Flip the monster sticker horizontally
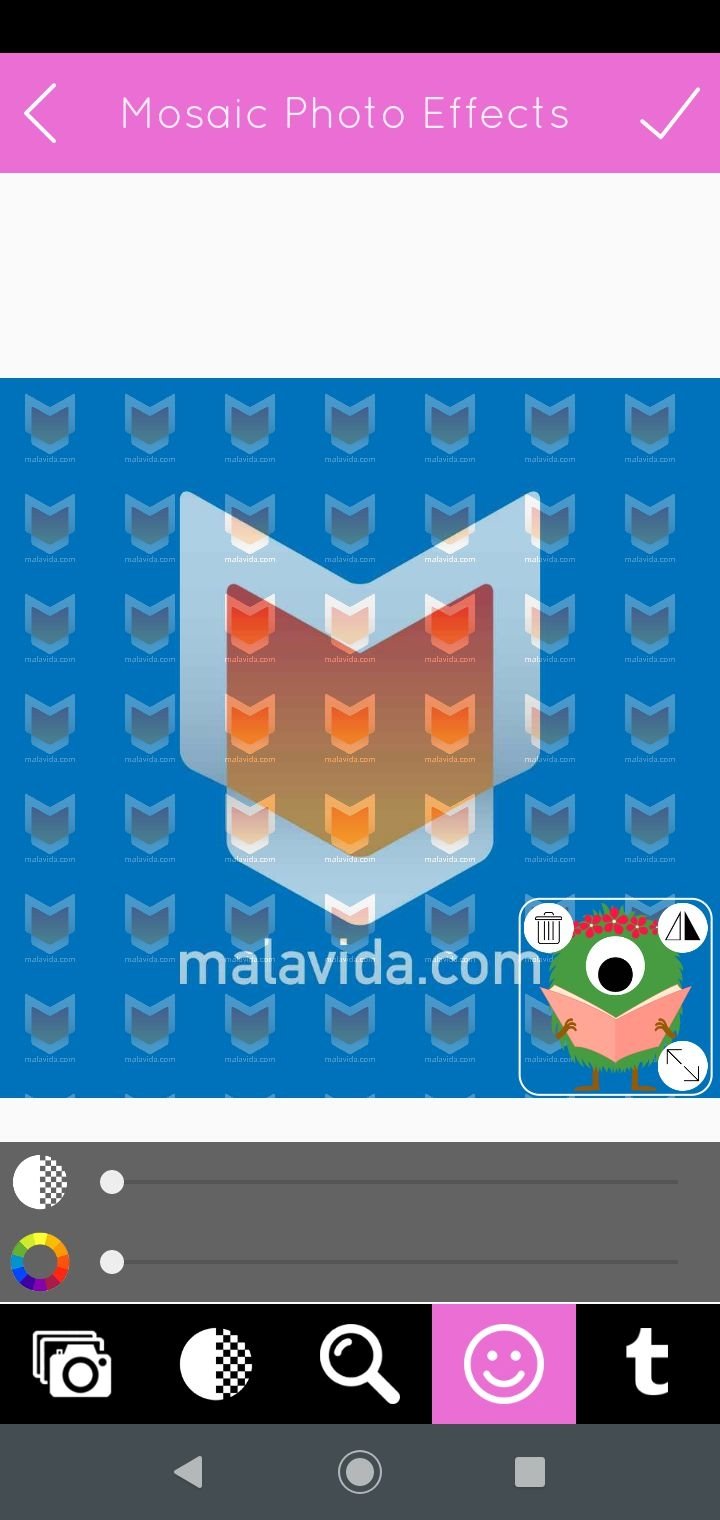Viewport: 720px width, 1520px height. [684, 927]
